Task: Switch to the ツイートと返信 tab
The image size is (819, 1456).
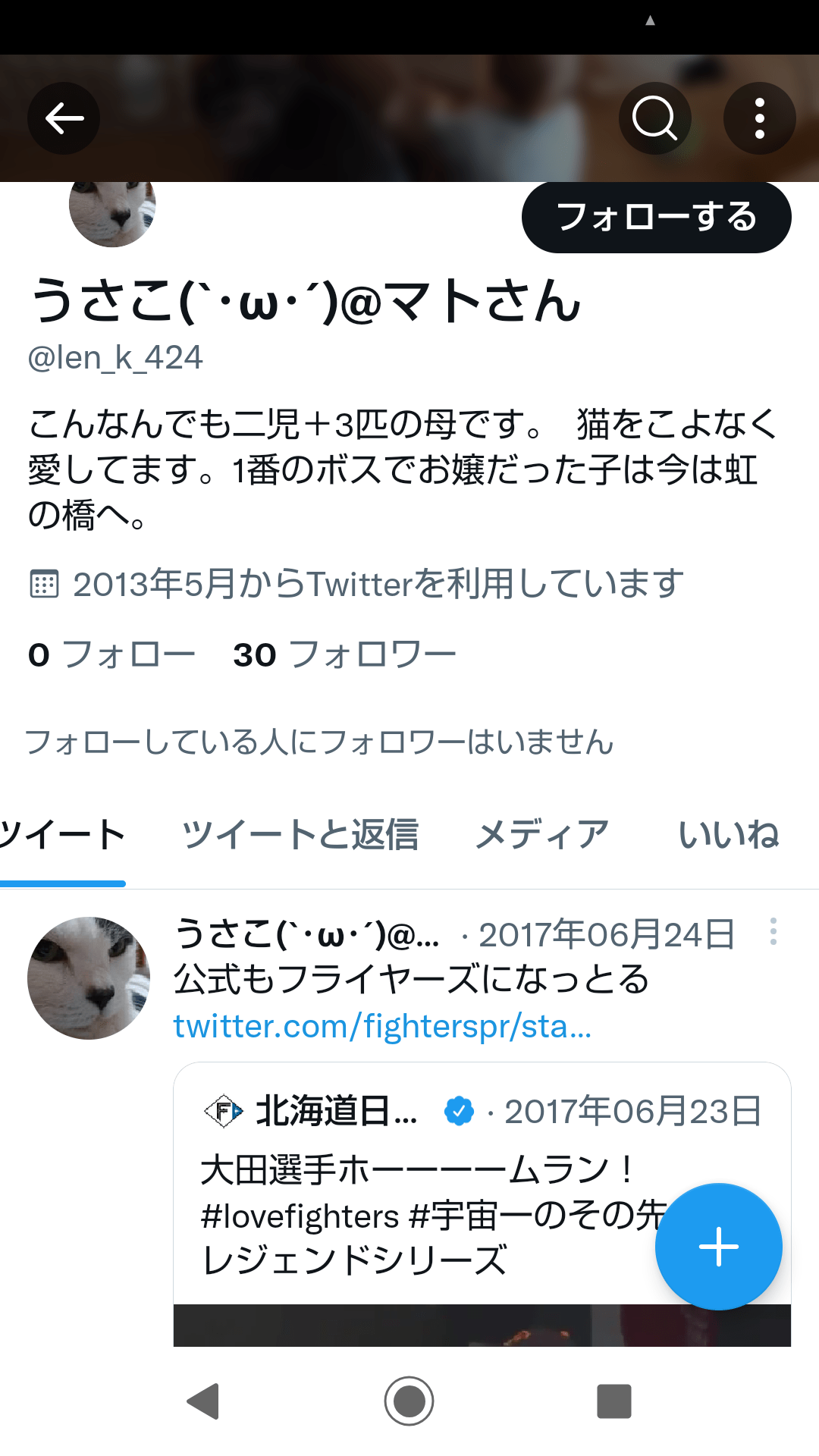Action: click(x=300, y=835)
